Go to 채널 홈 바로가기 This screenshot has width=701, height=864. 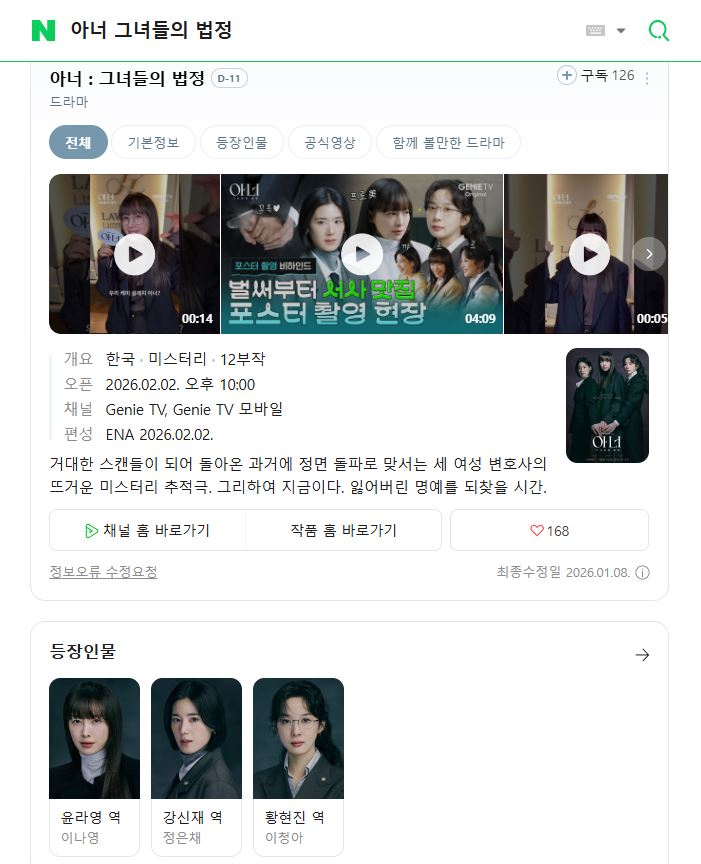[x=147, y=530]
